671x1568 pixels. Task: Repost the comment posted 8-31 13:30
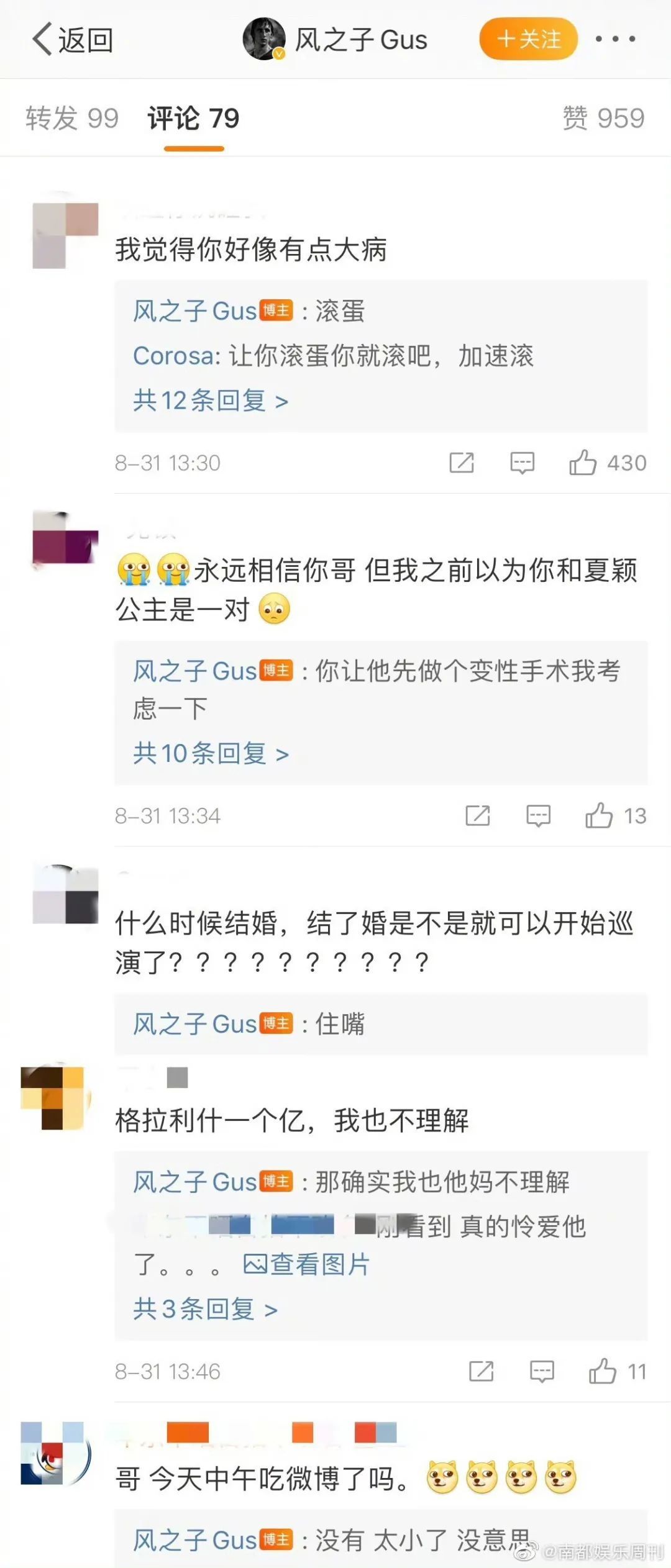click(462, 463)
